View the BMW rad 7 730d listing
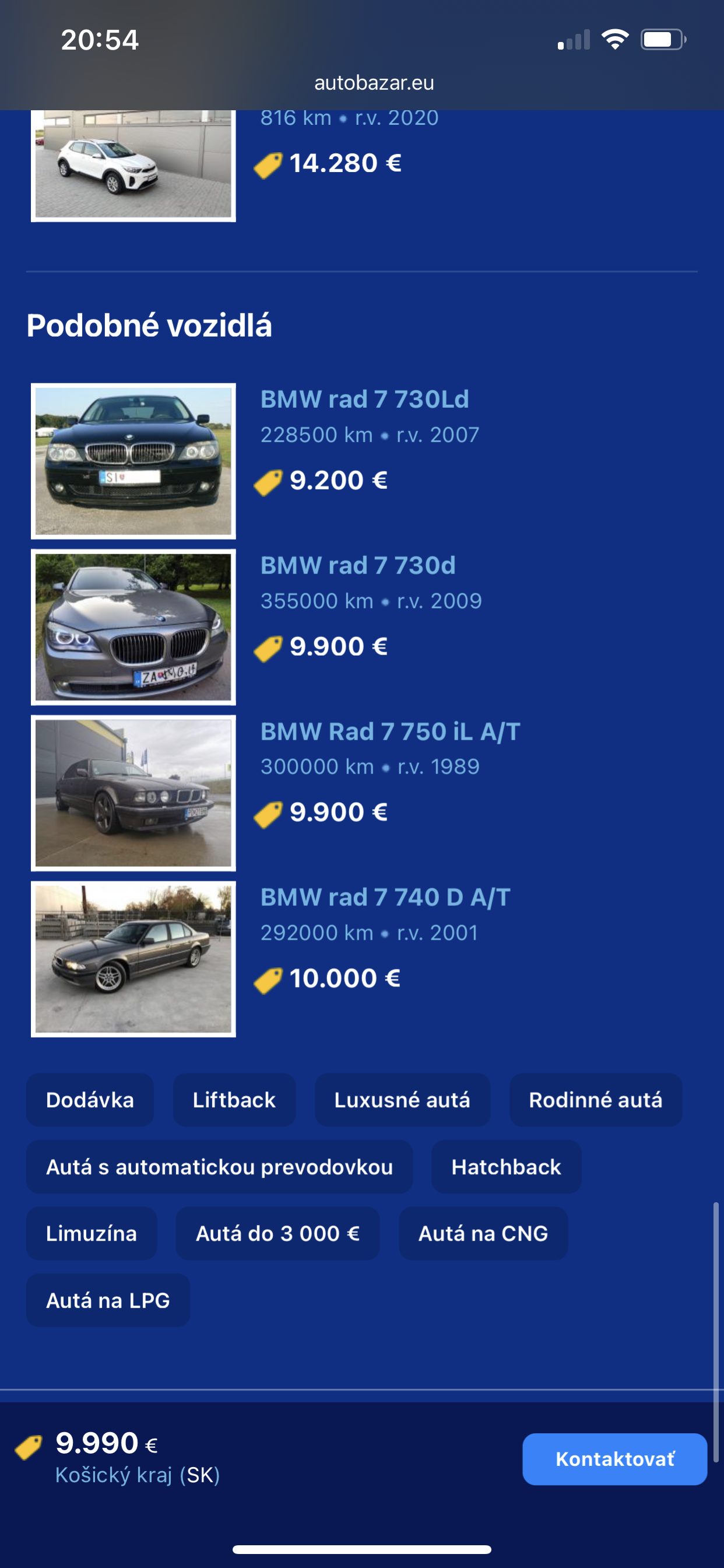The image size is (724, 1568). tap(358, 566)
